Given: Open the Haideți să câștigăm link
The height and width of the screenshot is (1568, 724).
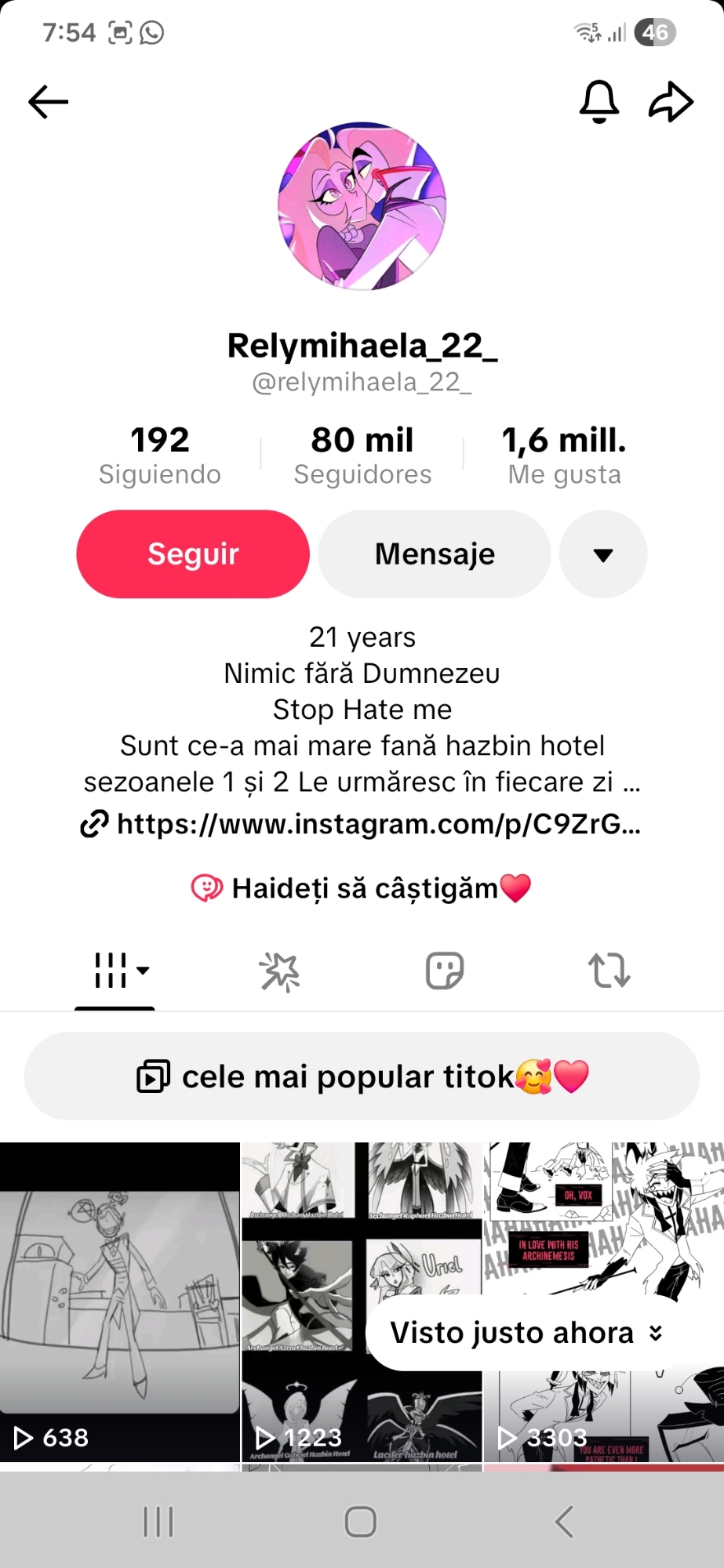Looking at the screenshot, I should [x=362, y=888].
